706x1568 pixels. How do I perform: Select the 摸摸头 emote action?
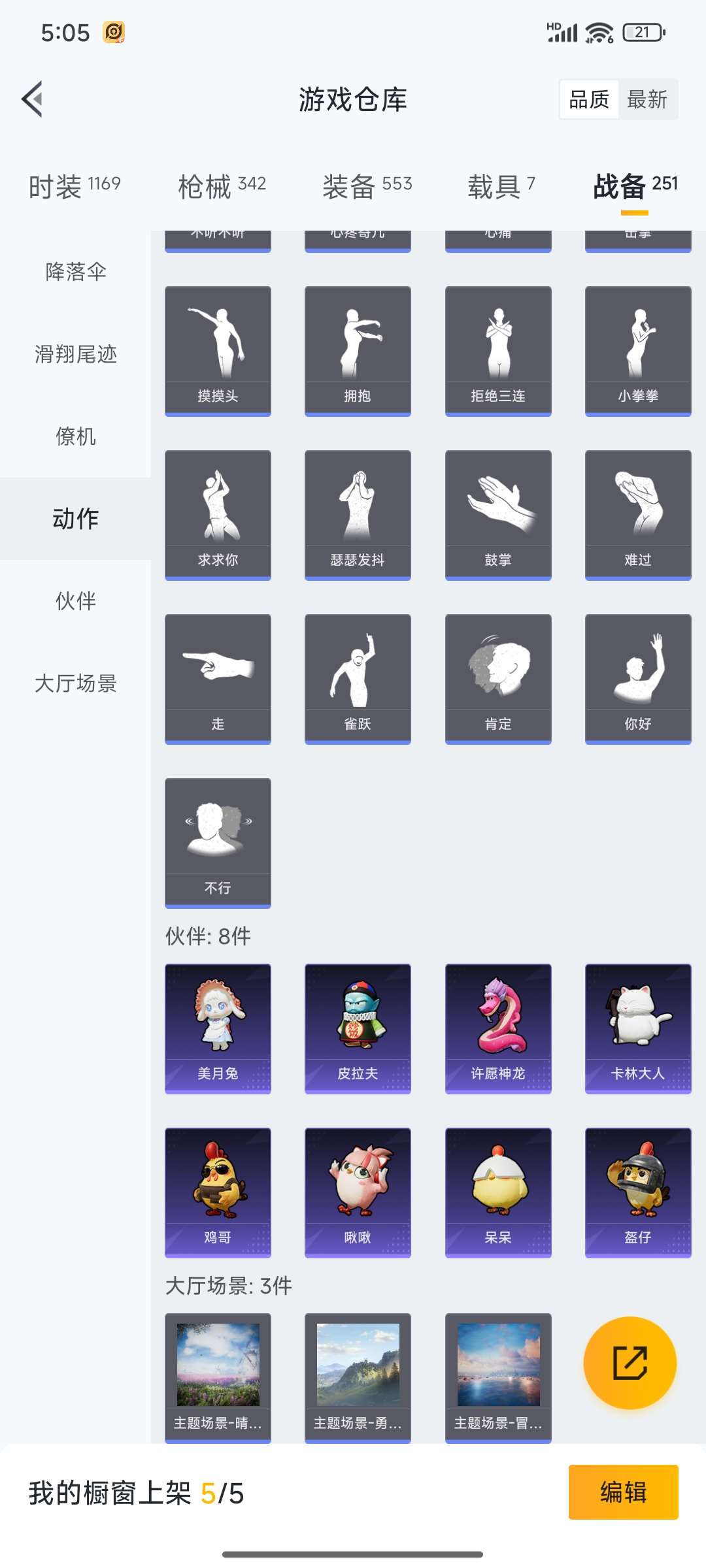pos(218,350)
